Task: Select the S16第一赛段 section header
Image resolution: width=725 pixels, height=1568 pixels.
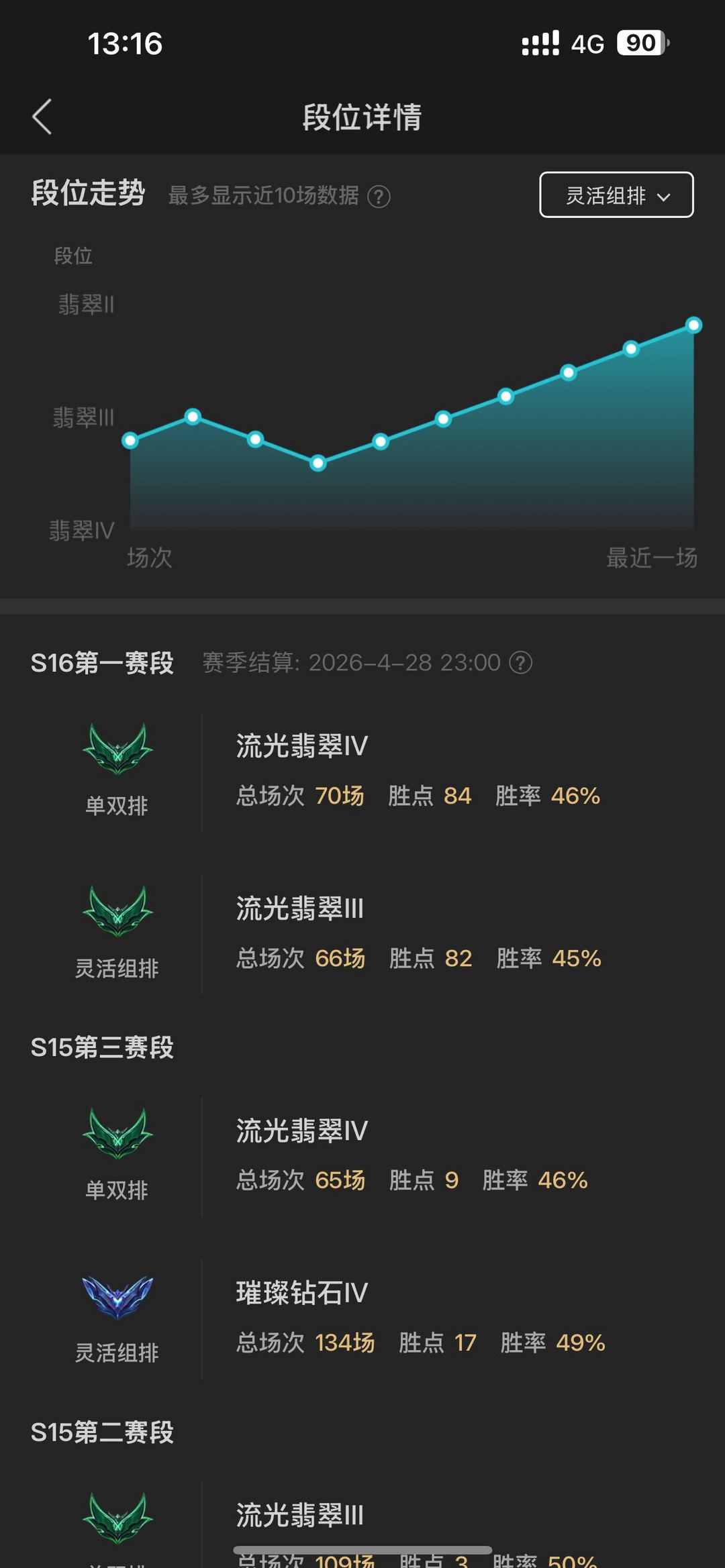Action: pos(101,662)
